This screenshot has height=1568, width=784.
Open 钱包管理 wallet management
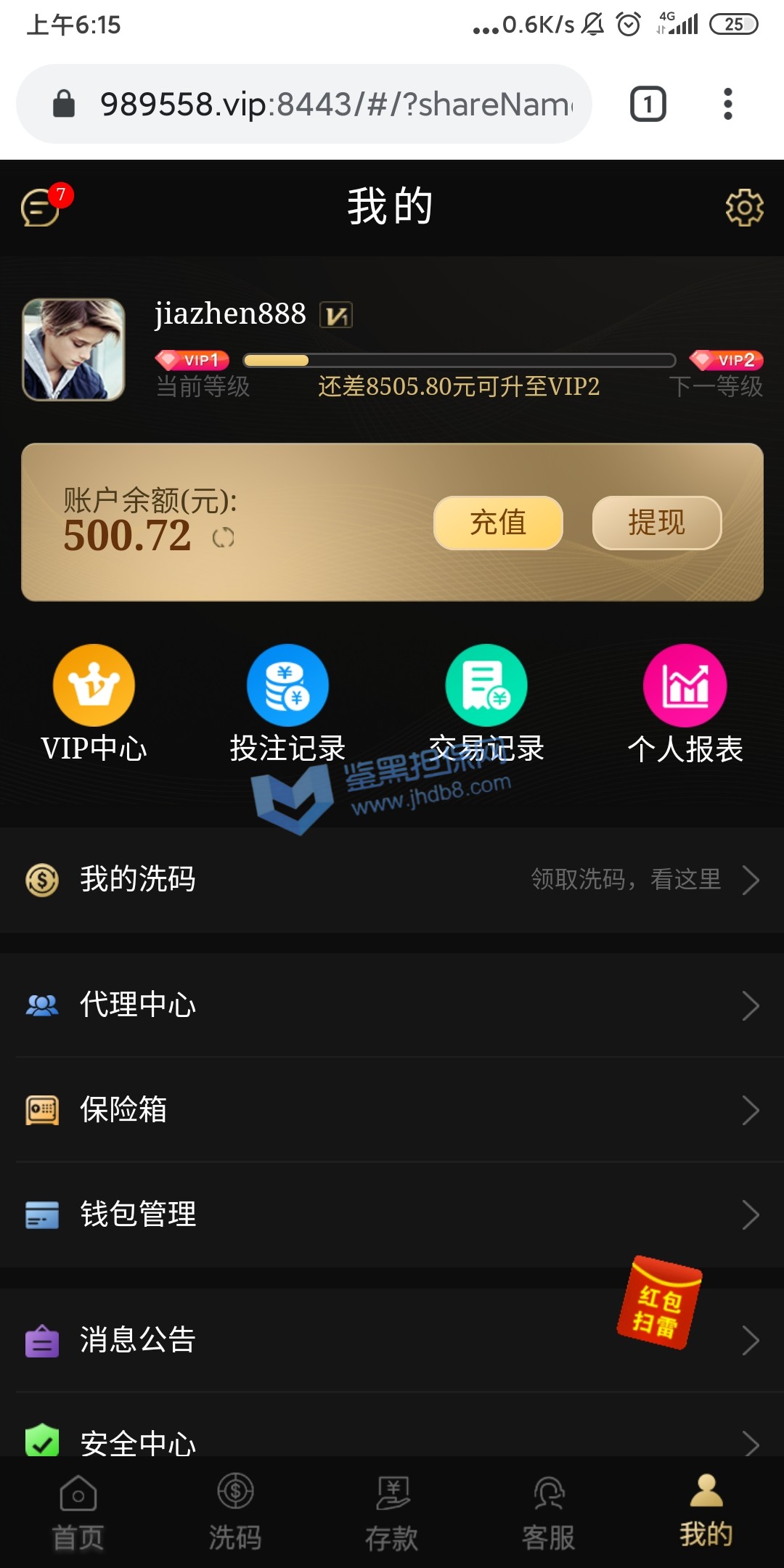[x=392, y=1214]
